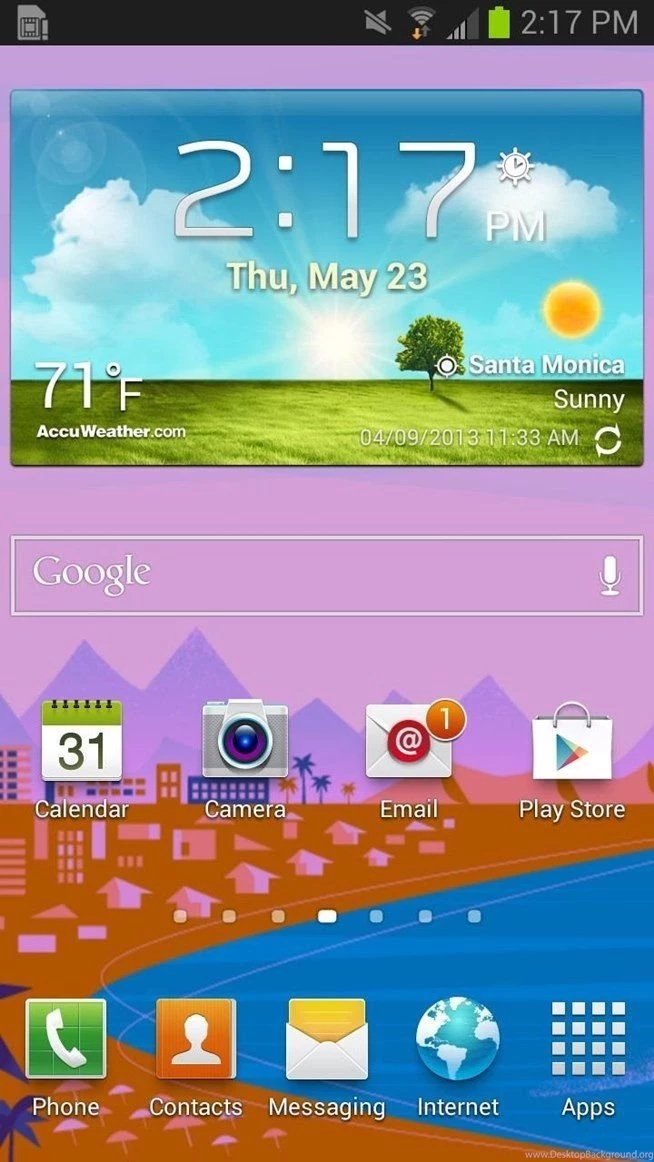Screen dimensions: 654x1162
Task: Tap the Google search box
Action: [x=300, y=575]
